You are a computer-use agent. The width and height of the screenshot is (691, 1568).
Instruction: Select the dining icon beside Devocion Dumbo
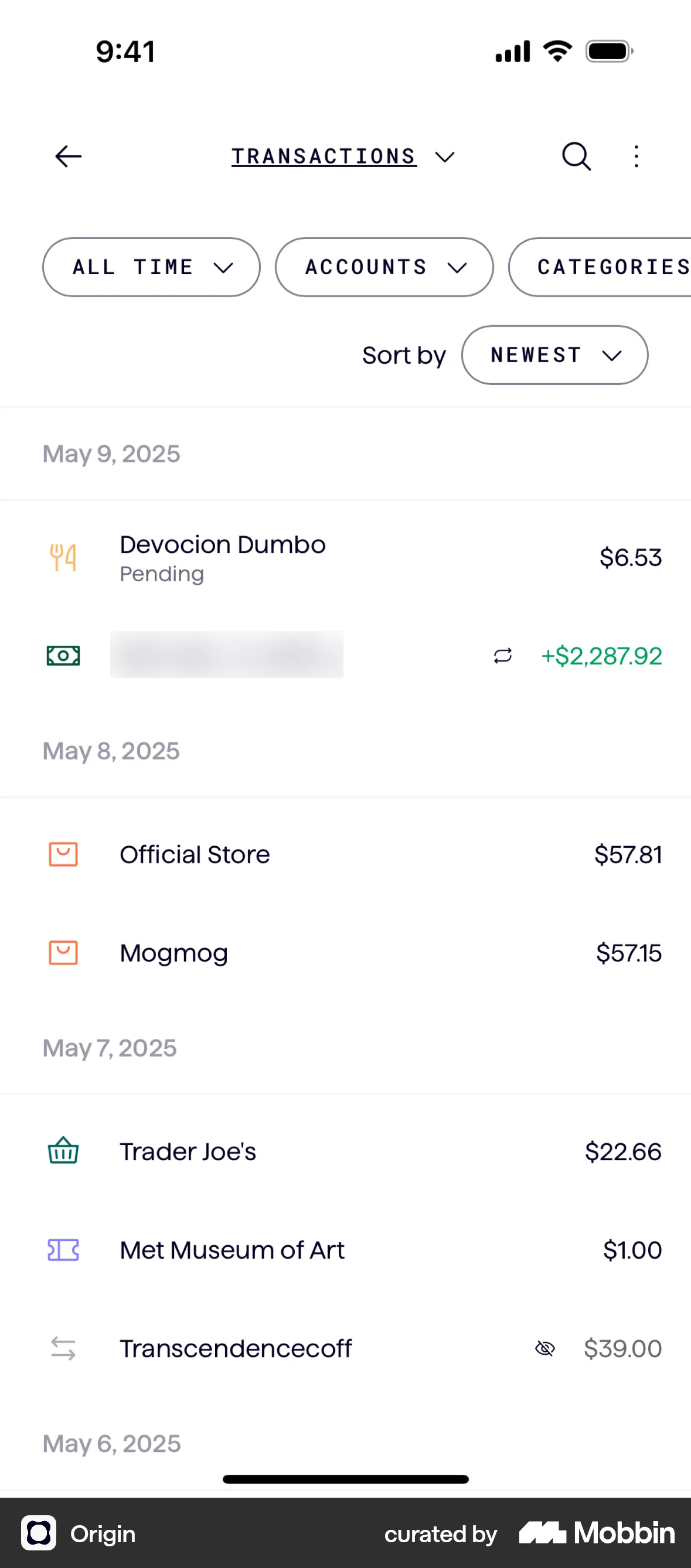click(x=63, y=557)
